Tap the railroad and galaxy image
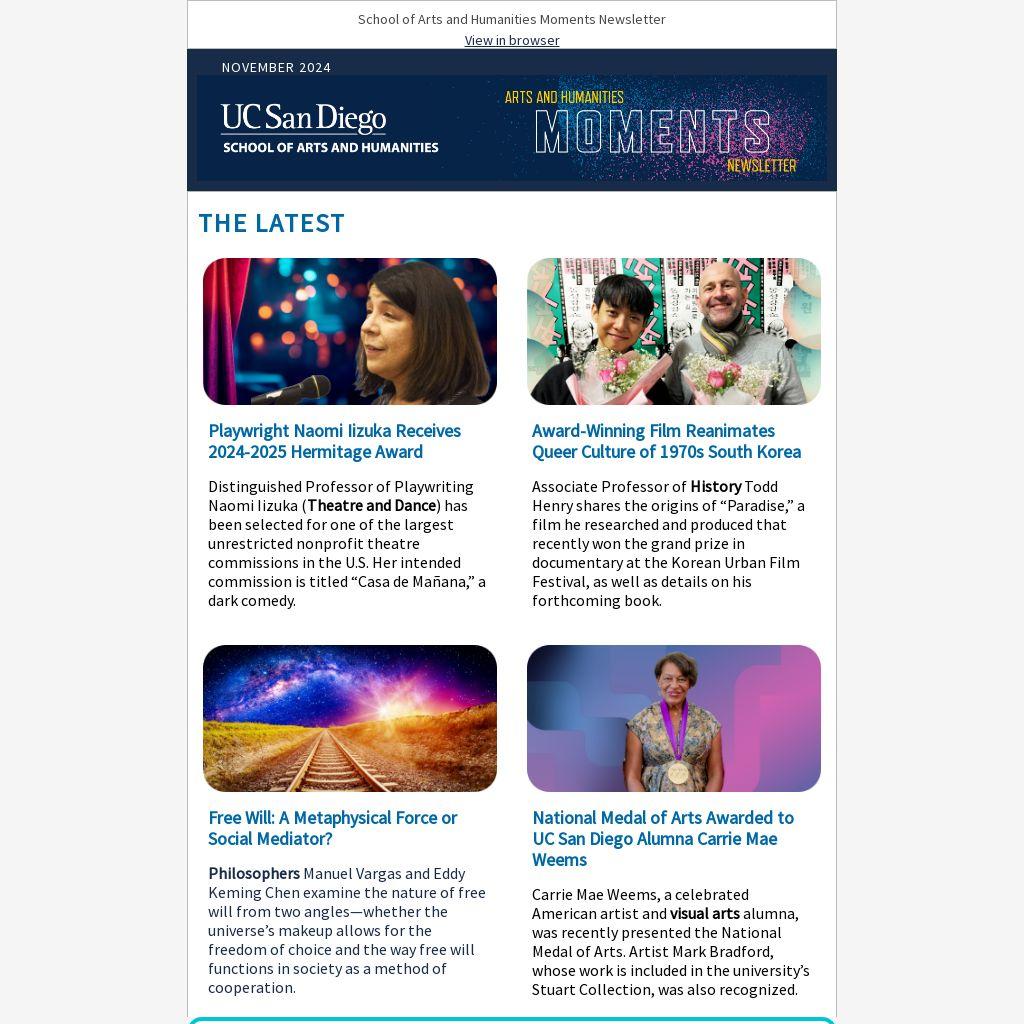The width and height of the screenshot is (1024, 1024). point(350,718)
